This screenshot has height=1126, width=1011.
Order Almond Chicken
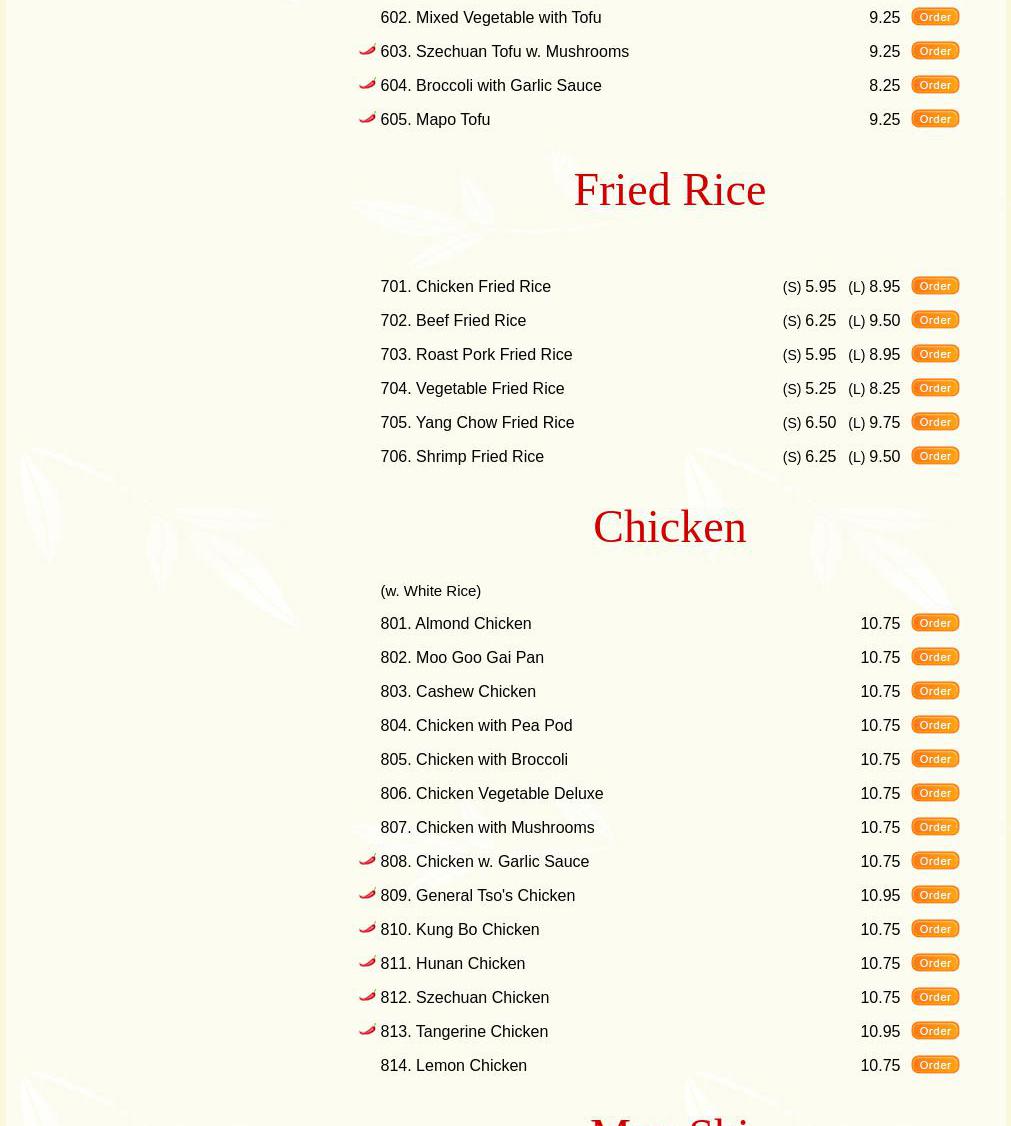935,623
